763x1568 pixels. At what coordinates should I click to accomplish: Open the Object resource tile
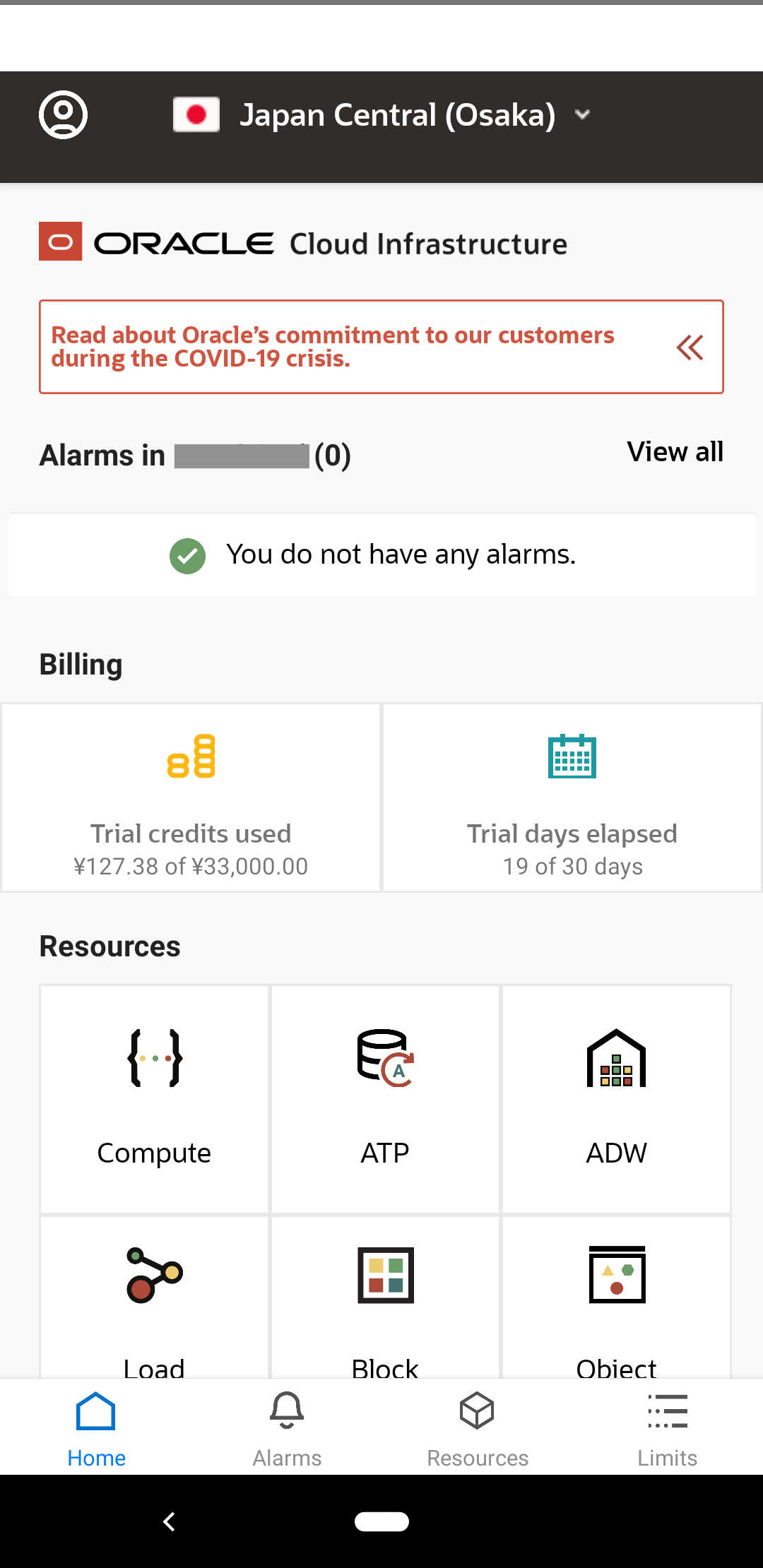(616, 1297)
